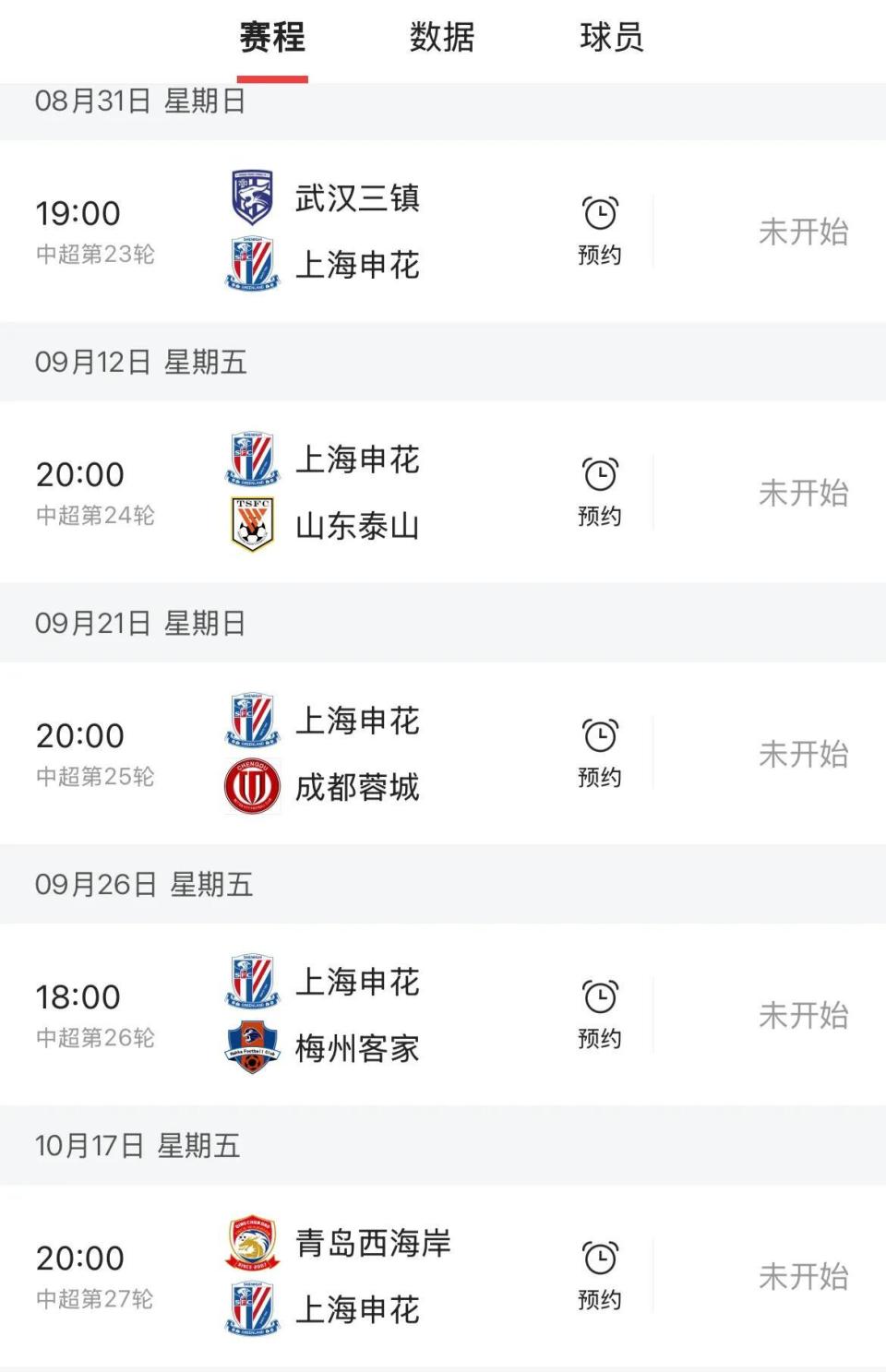Tap 预约 for 上海申花 vs 成都蓉城

600,753
